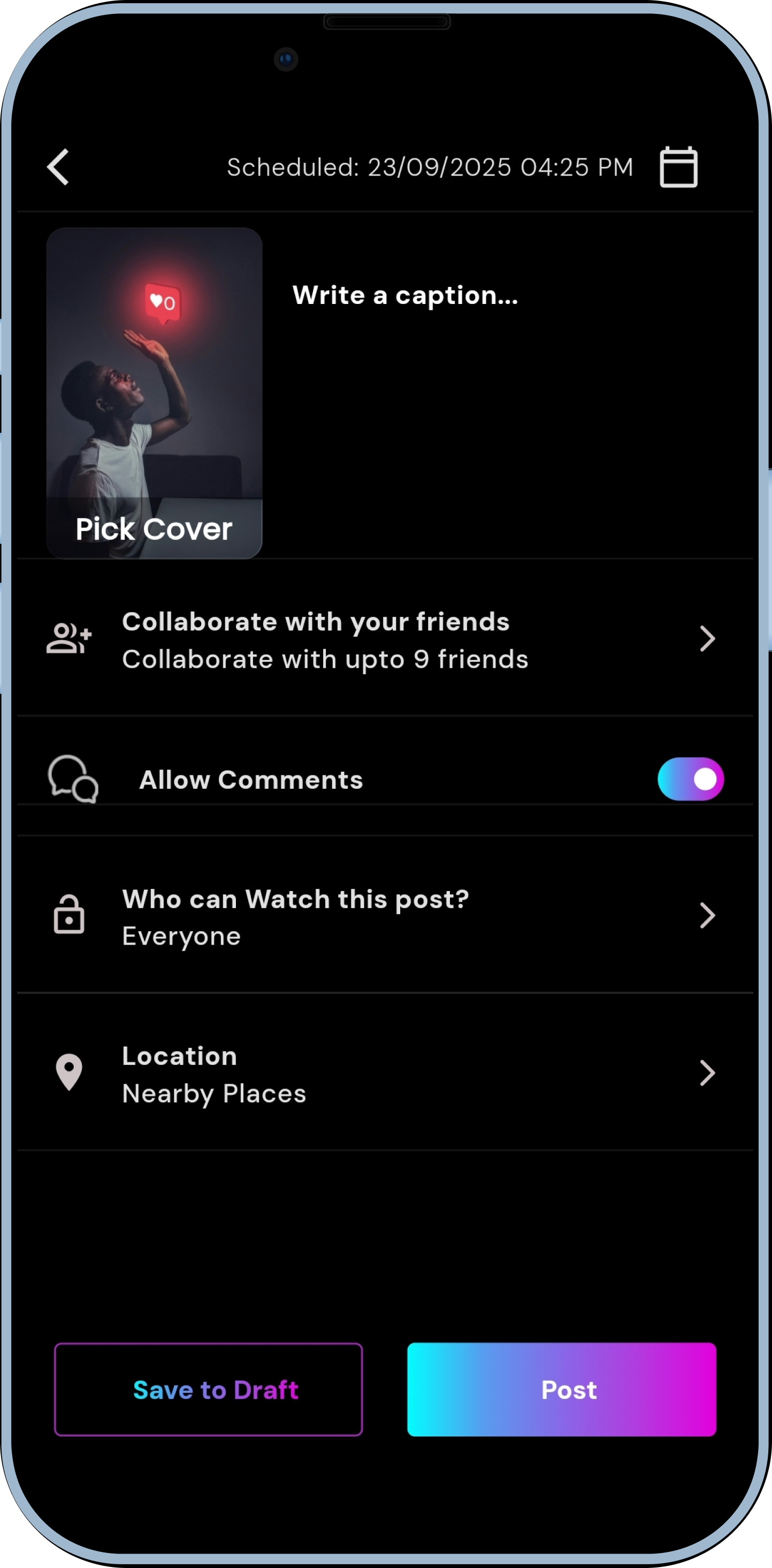Publish with the Post button

pos(561,1390)
